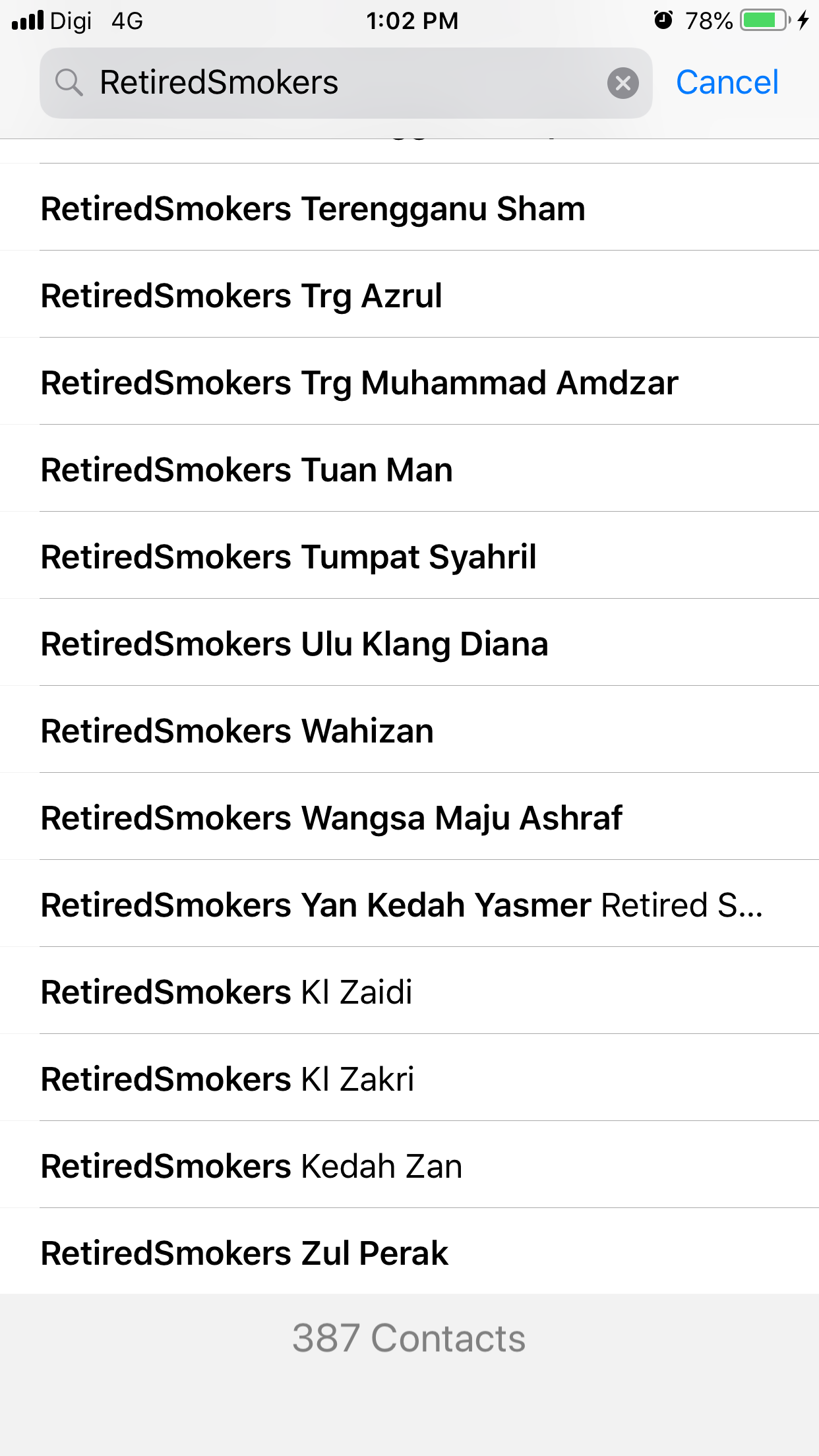Screen dimensions: 819x1456
Task: Select contact RetiredSmokers Wahizan
Action: [409, 729]
